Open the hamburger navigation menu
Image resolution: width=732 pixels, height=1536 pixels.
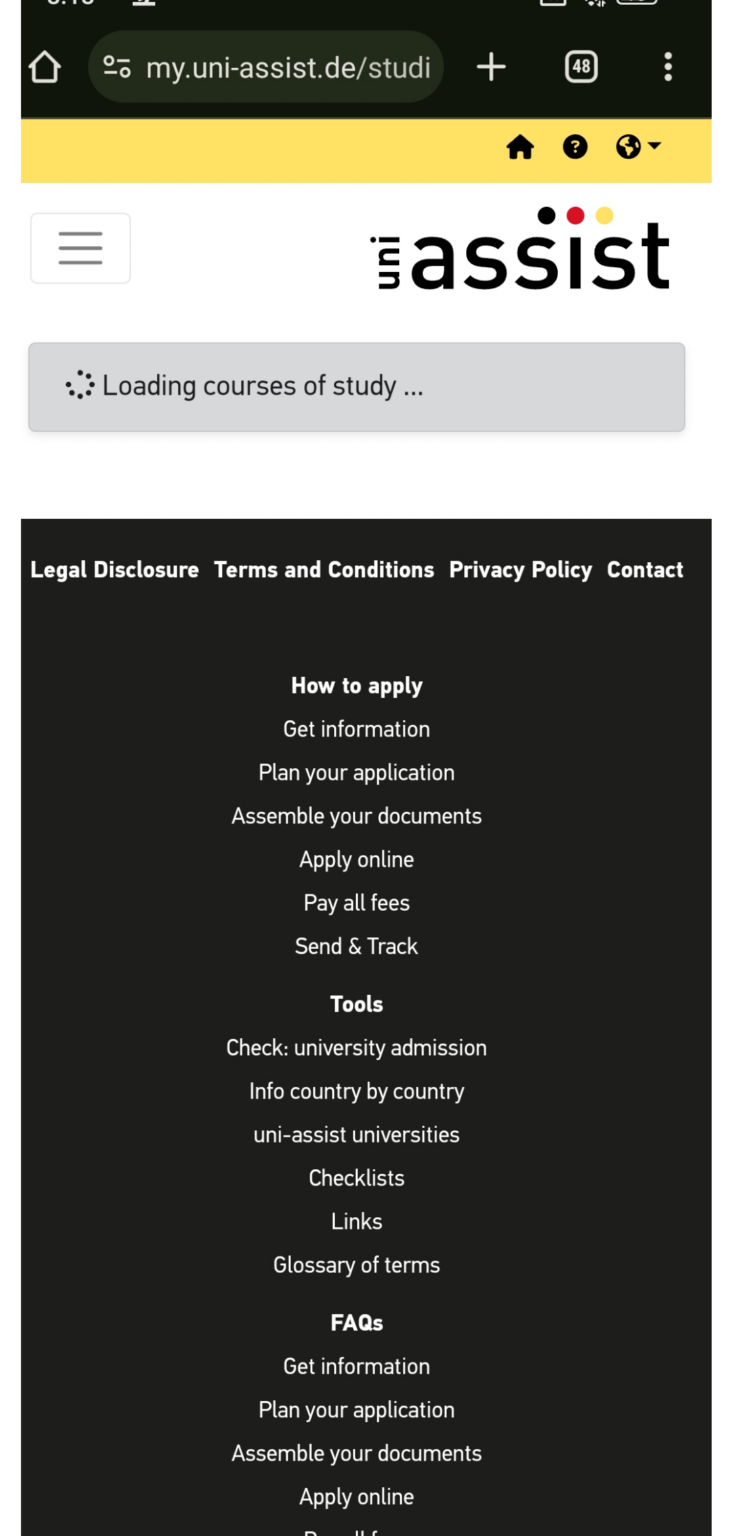tap(81, 248)
